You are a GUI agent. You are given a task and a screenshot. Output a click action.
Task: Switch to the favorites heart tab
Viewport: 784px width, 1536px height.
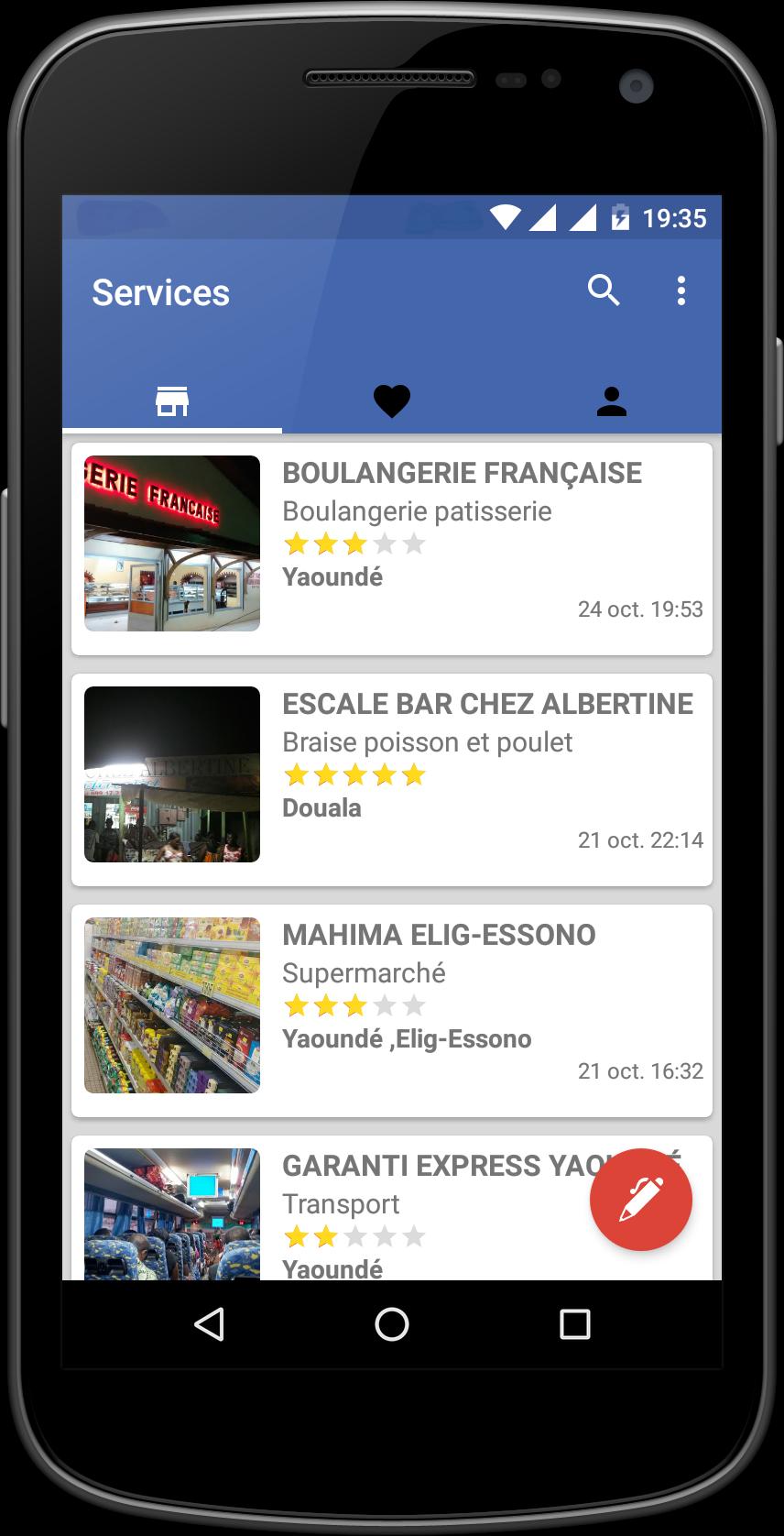coord(392,401)
